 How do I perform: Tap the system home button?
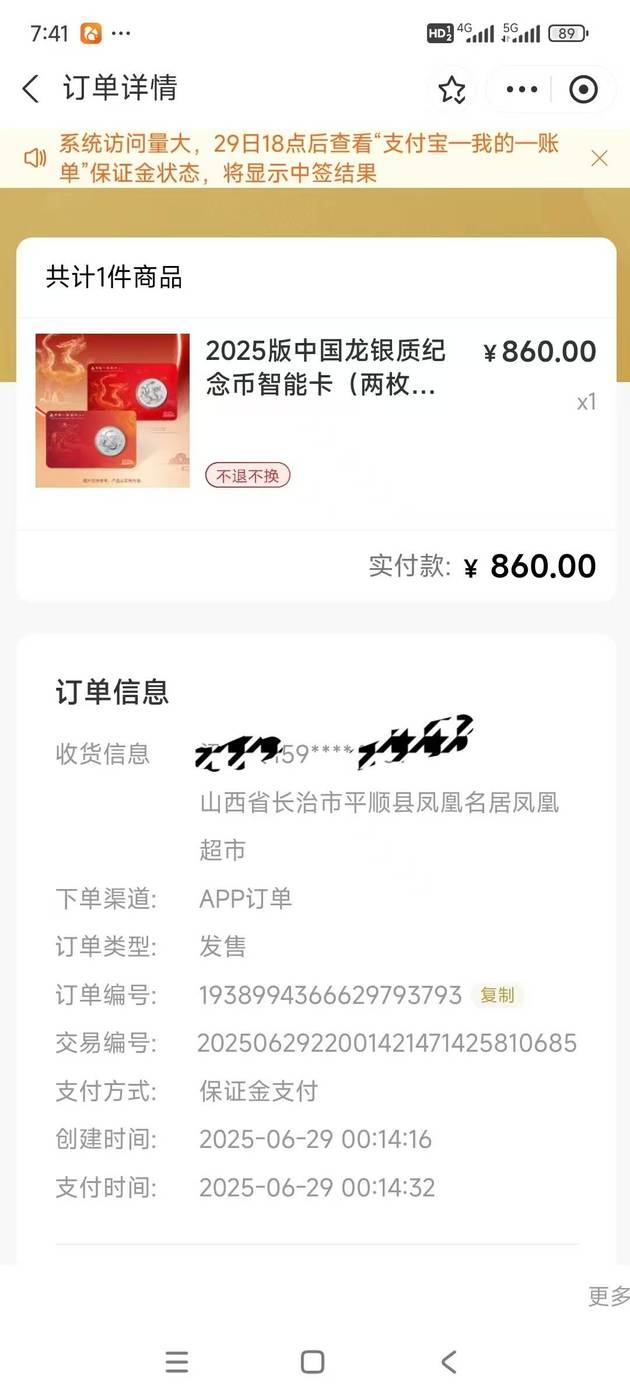coord(313,1362)
